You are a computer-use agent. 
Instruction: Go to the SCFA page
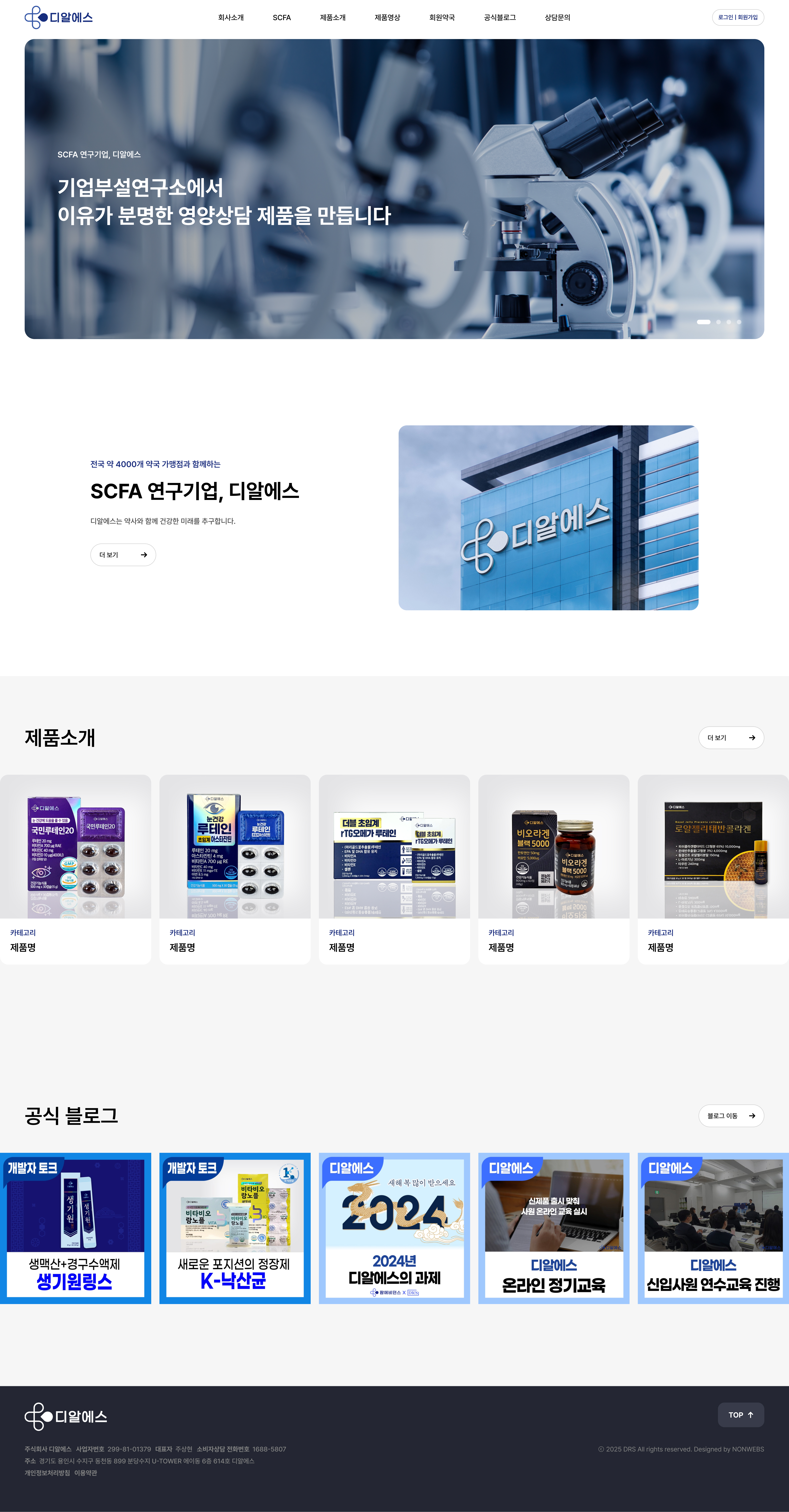click(x=281, y=18)
